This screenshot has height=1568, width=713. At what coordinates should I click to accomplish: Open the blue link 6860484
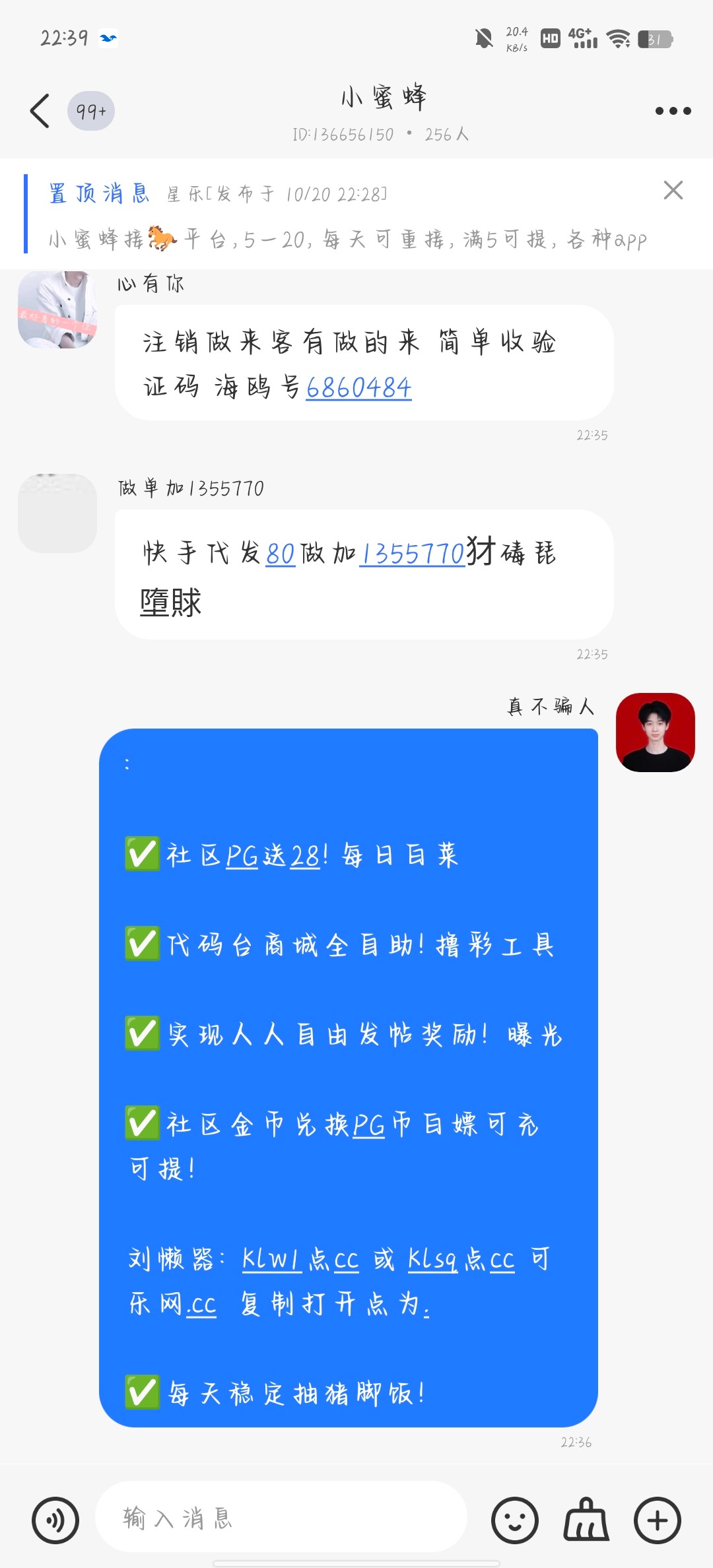point(358,389)
